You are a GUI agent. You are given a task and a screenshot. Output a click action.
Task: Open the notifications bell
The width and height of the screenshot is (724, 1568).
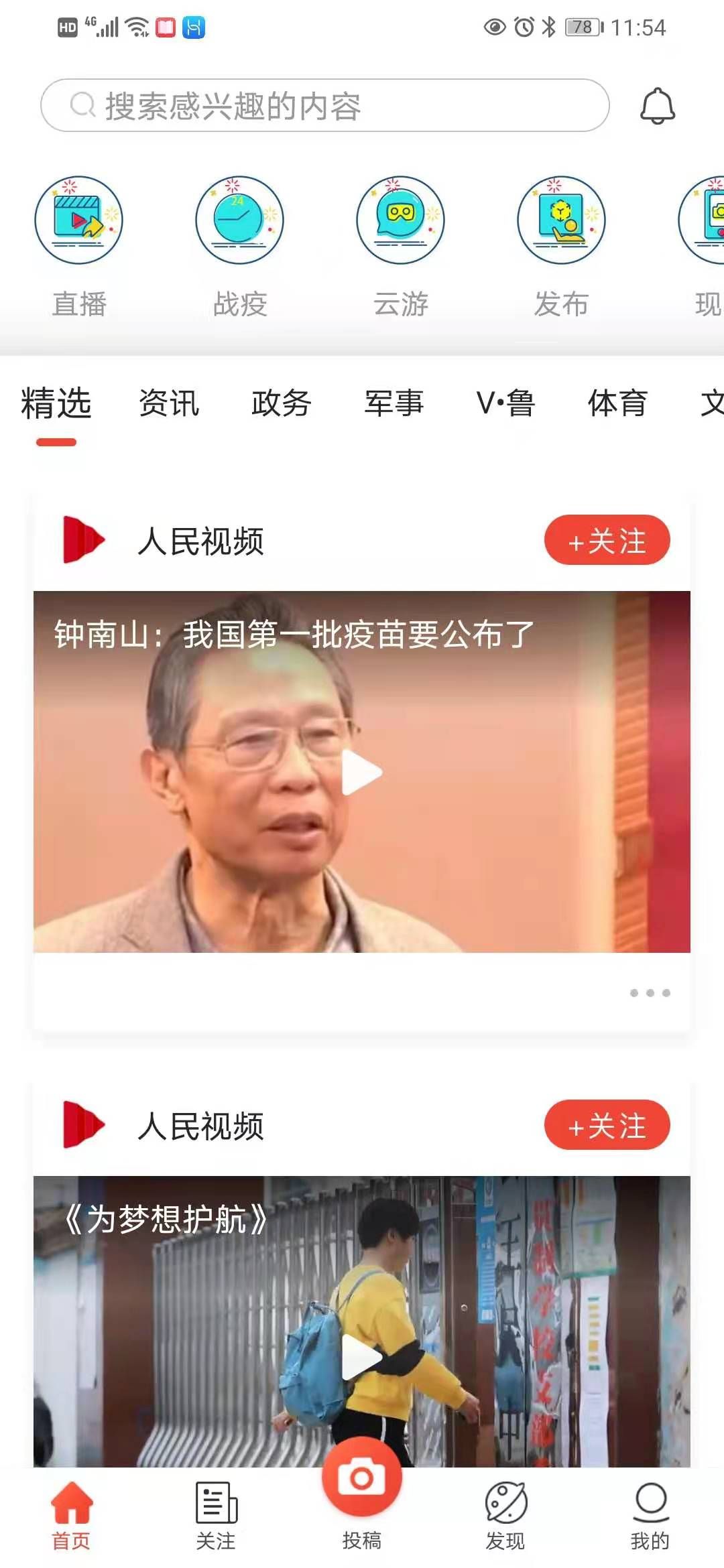[657, 106]
